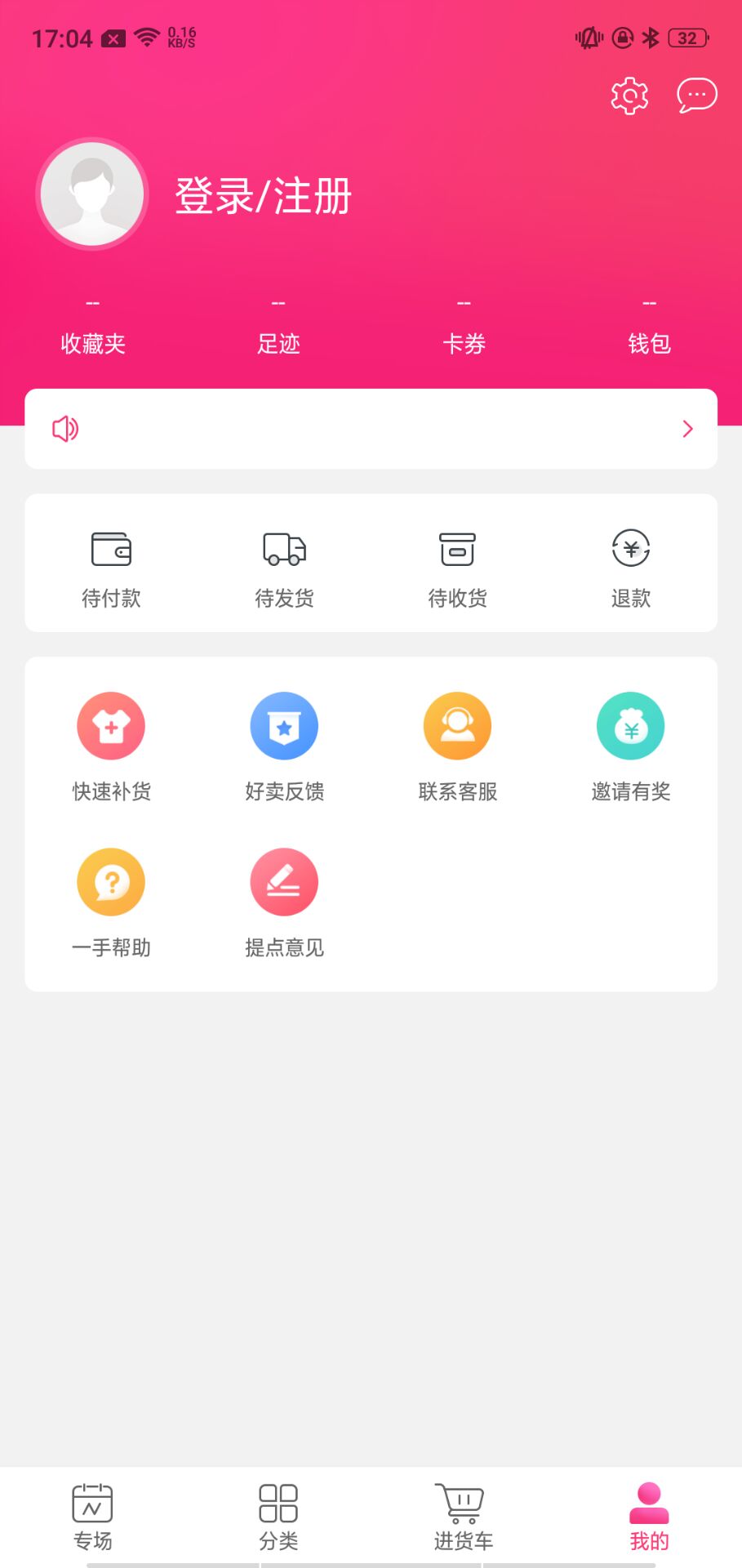Tap 登录/注册 to sign in
This screenshot has height=1568, width=742.
(264, 196)
